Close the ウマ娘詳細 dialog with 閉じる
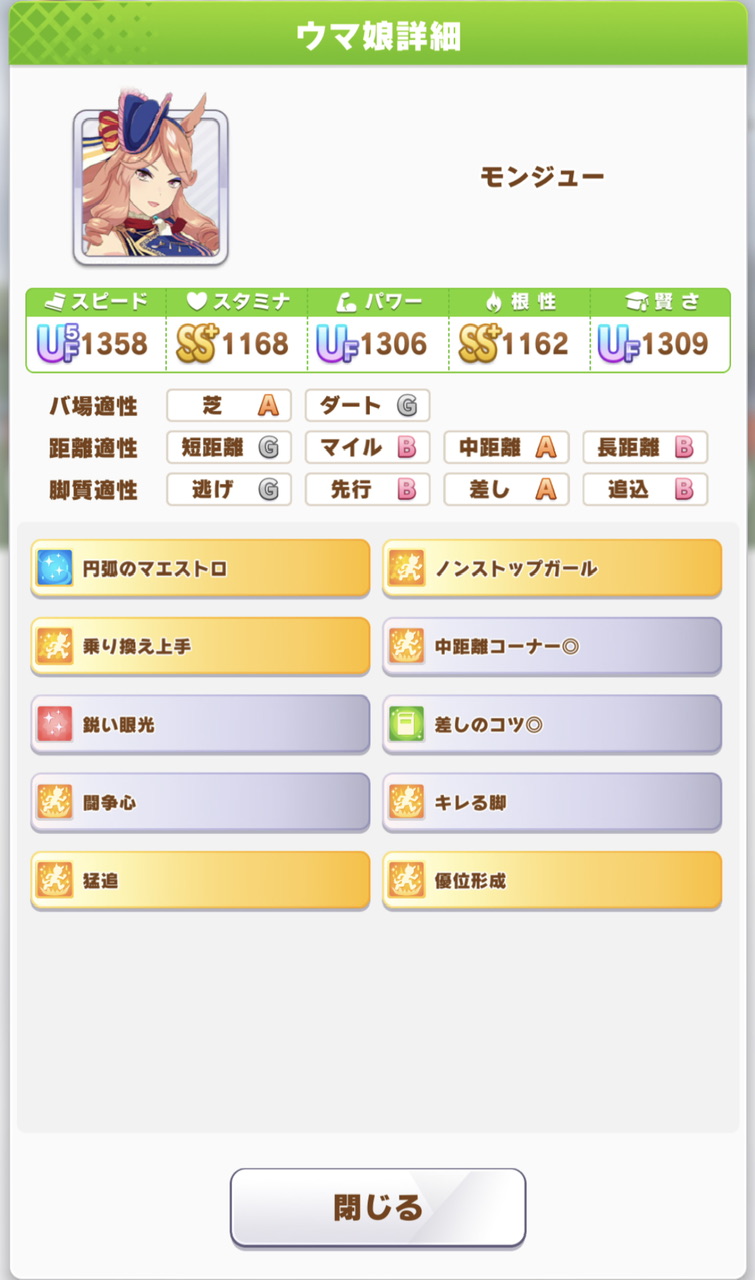 378,1207
